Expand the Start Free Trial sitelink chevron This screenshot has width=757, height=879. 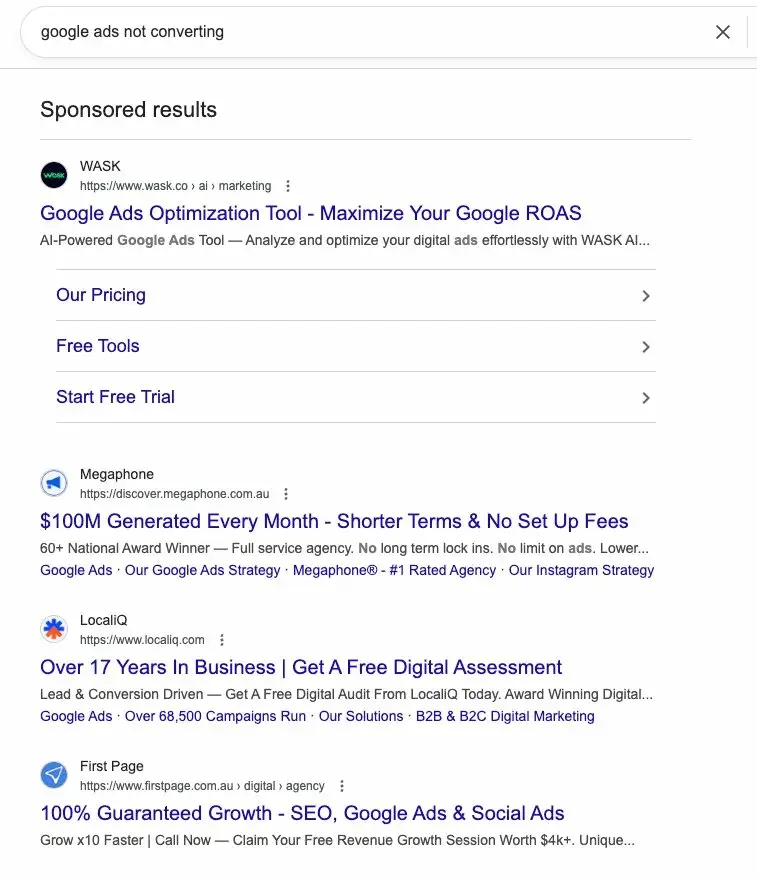point(645,398)
